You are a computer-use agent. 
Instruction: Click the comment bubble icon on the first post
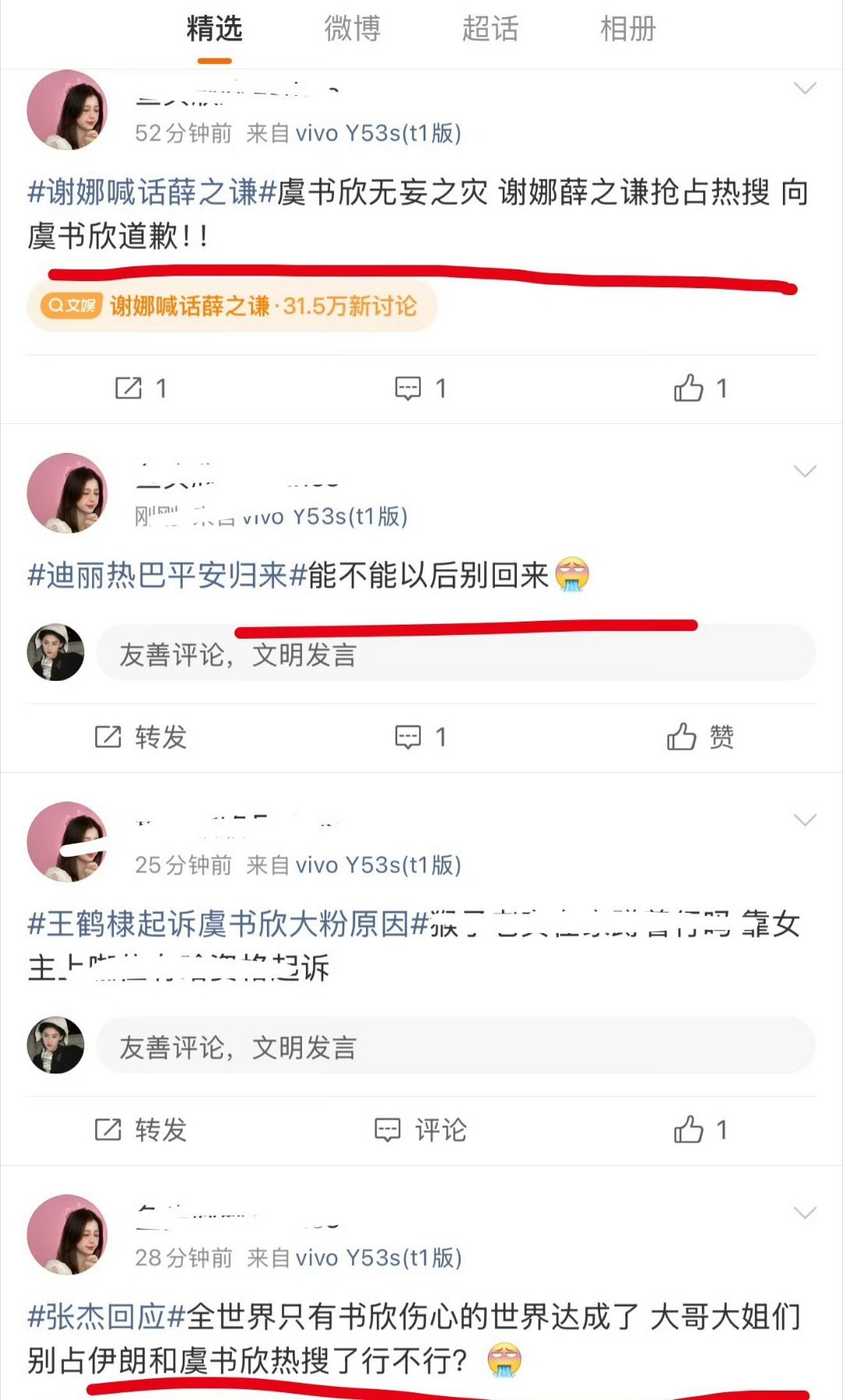[x=407, y=387]
